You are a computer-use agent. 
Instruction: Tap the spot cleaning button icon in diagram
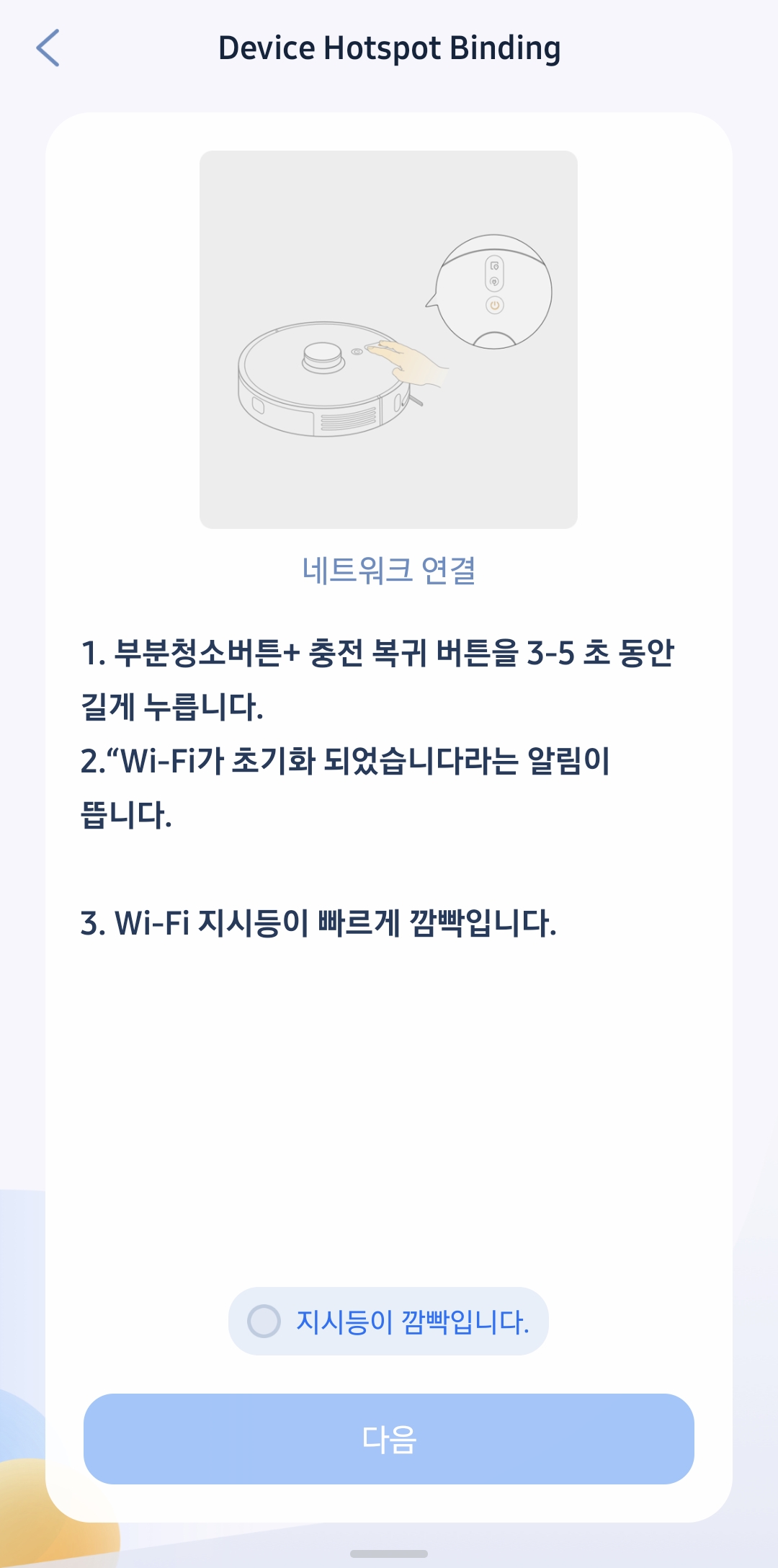(x=495, y=265)
